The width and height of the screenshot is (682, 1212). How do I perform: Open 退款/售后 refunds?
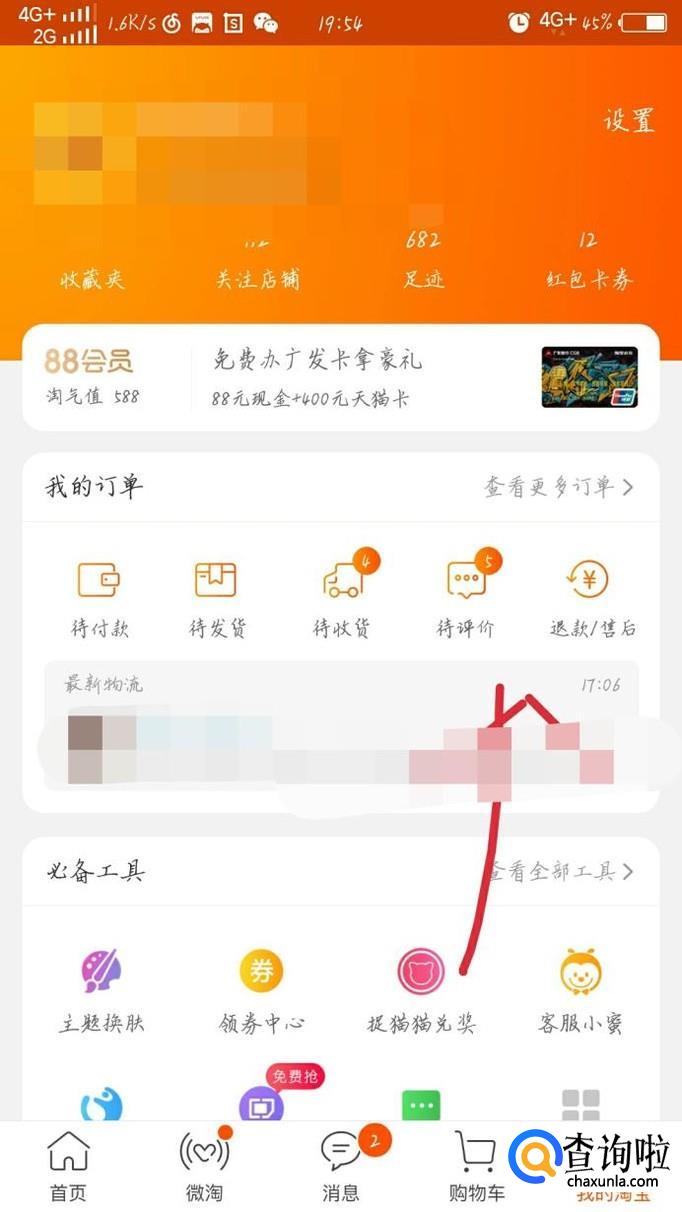point(592,596)
